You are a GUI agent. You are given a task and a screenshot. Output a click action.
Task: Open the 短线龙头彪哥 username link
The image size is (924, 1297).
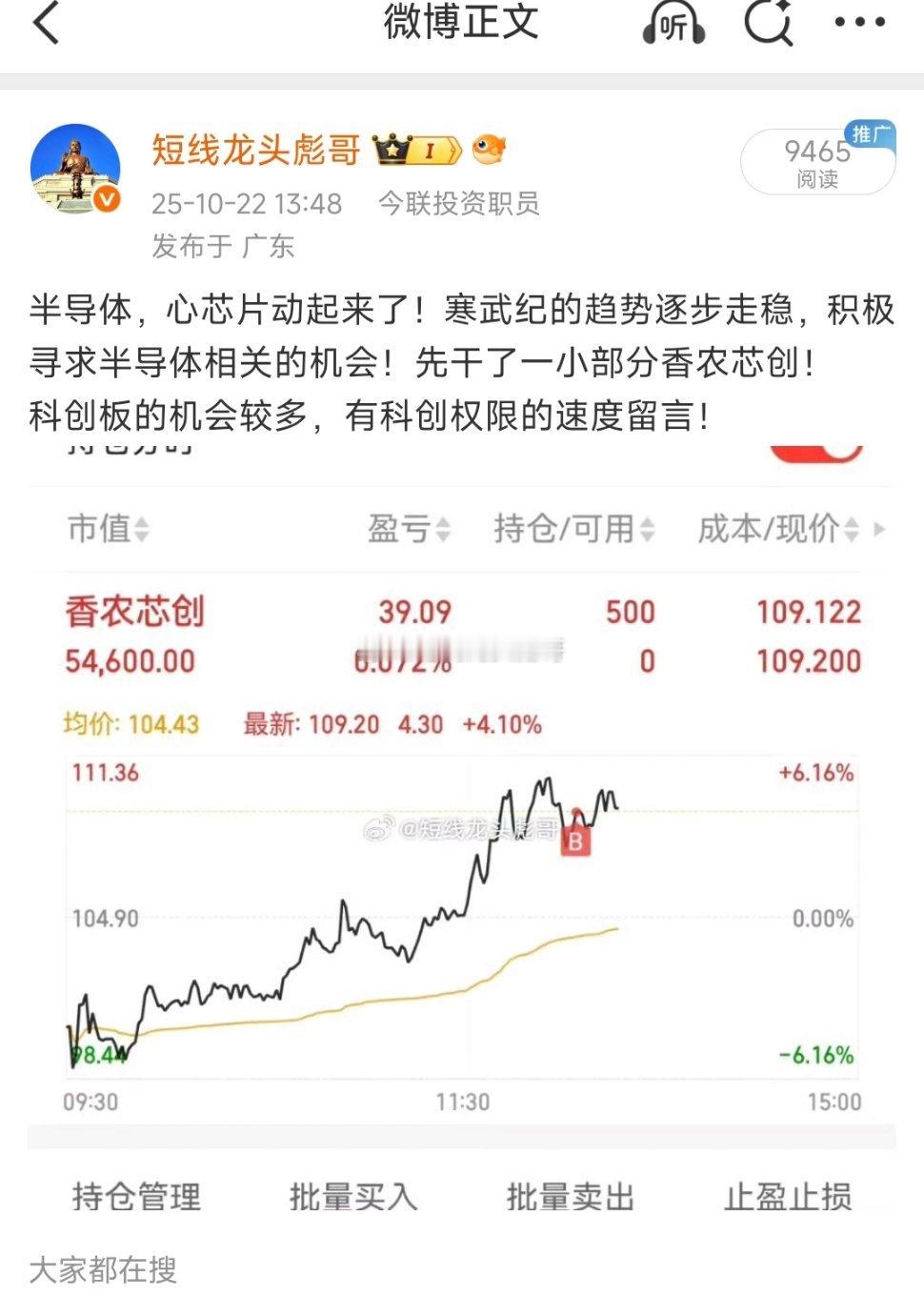256,151
